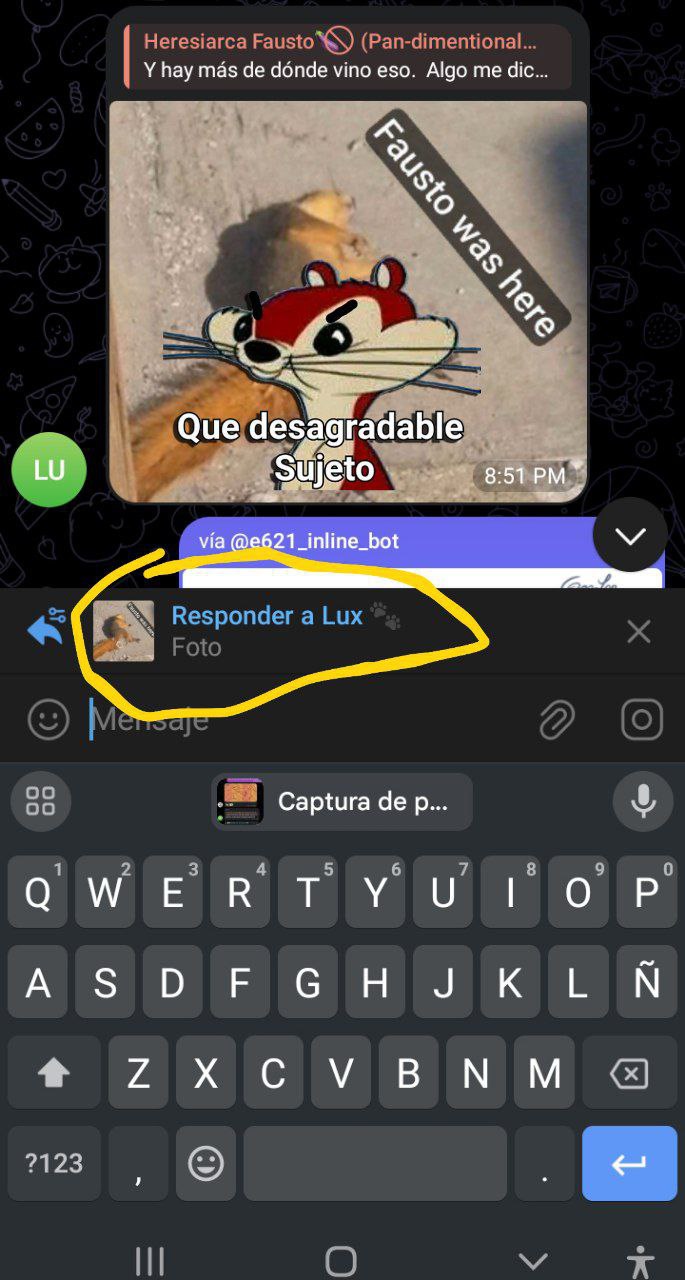685x1280 pixels.
Task: Open the LU profile avatar
Action: [48, 470]
